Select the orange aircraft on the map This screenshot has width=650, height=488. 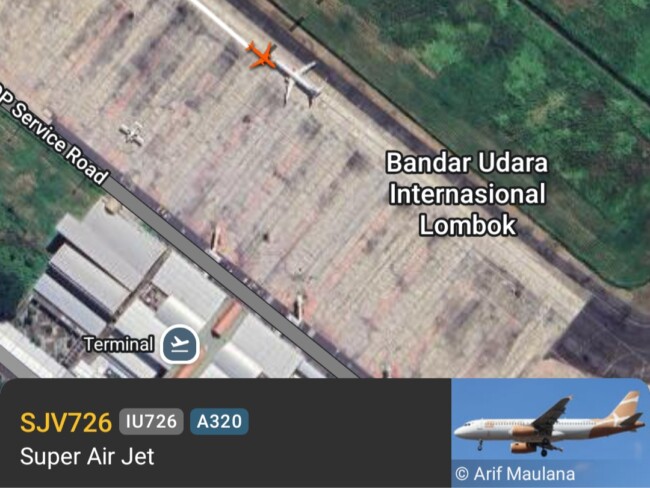tap(262, 56)
